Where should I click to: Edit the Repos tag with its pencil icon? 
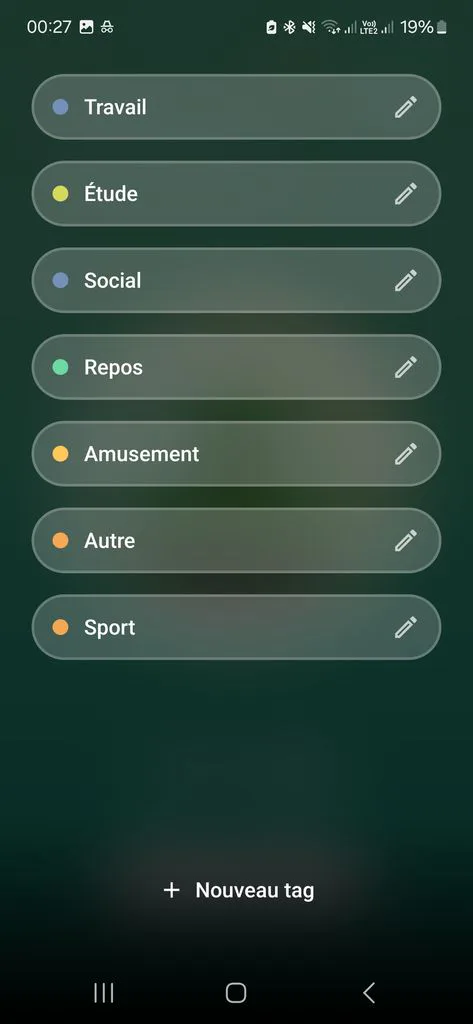point(406,367)
